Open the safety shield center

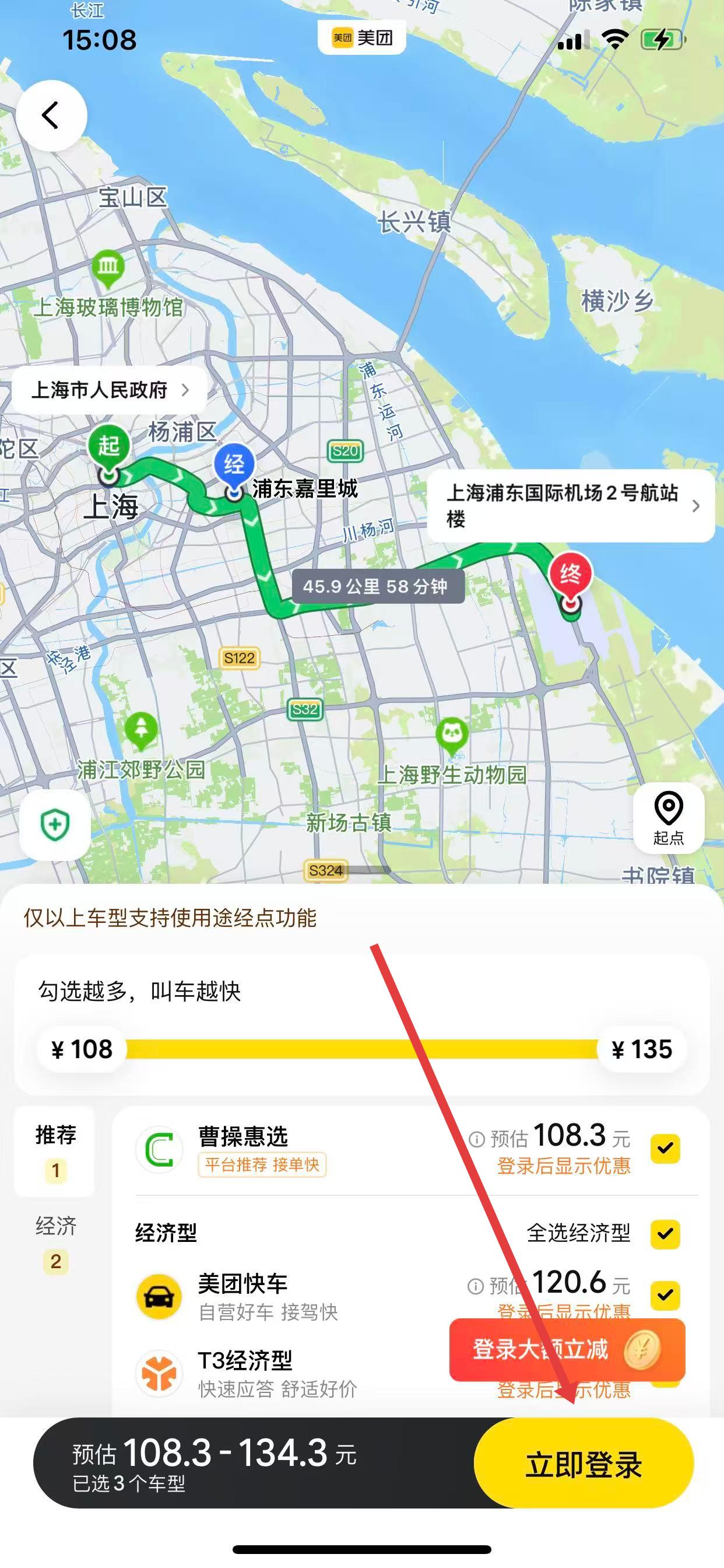pos(55,825)
